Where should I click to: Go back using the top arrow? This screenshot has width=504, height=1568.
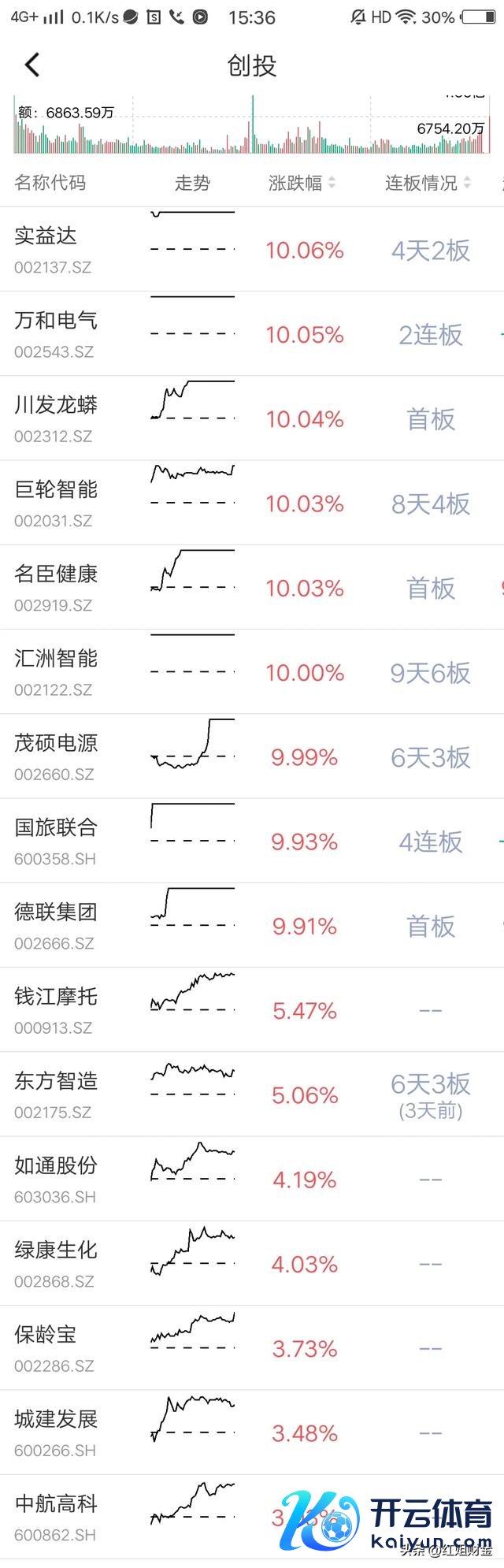pyautogui.click(x=32, y=65)
